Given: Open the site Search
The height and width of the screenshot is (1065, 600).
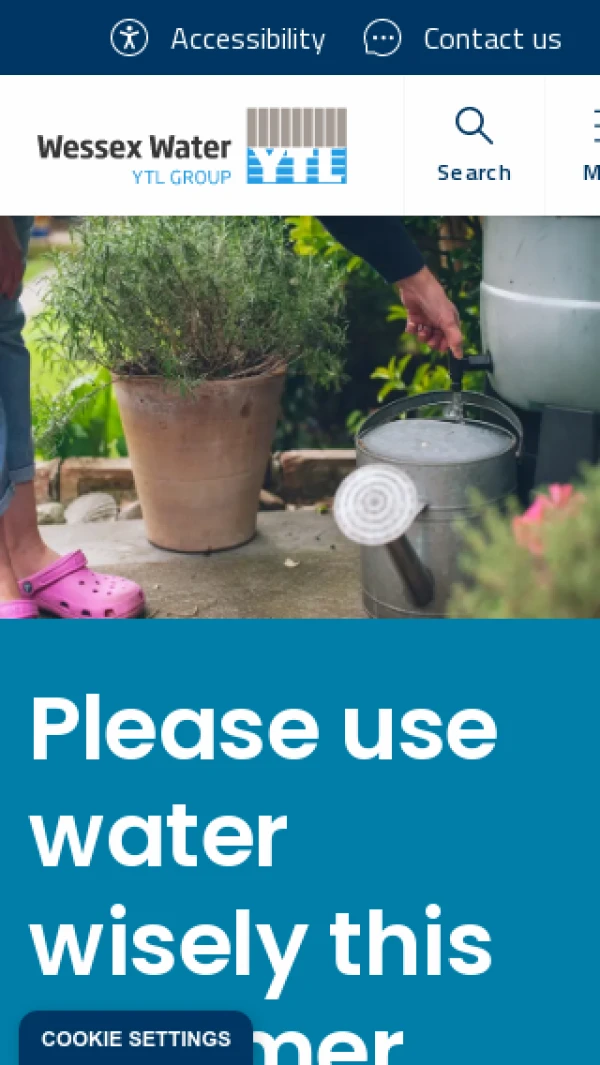Looking at the screenshot, I should [474, 146].
